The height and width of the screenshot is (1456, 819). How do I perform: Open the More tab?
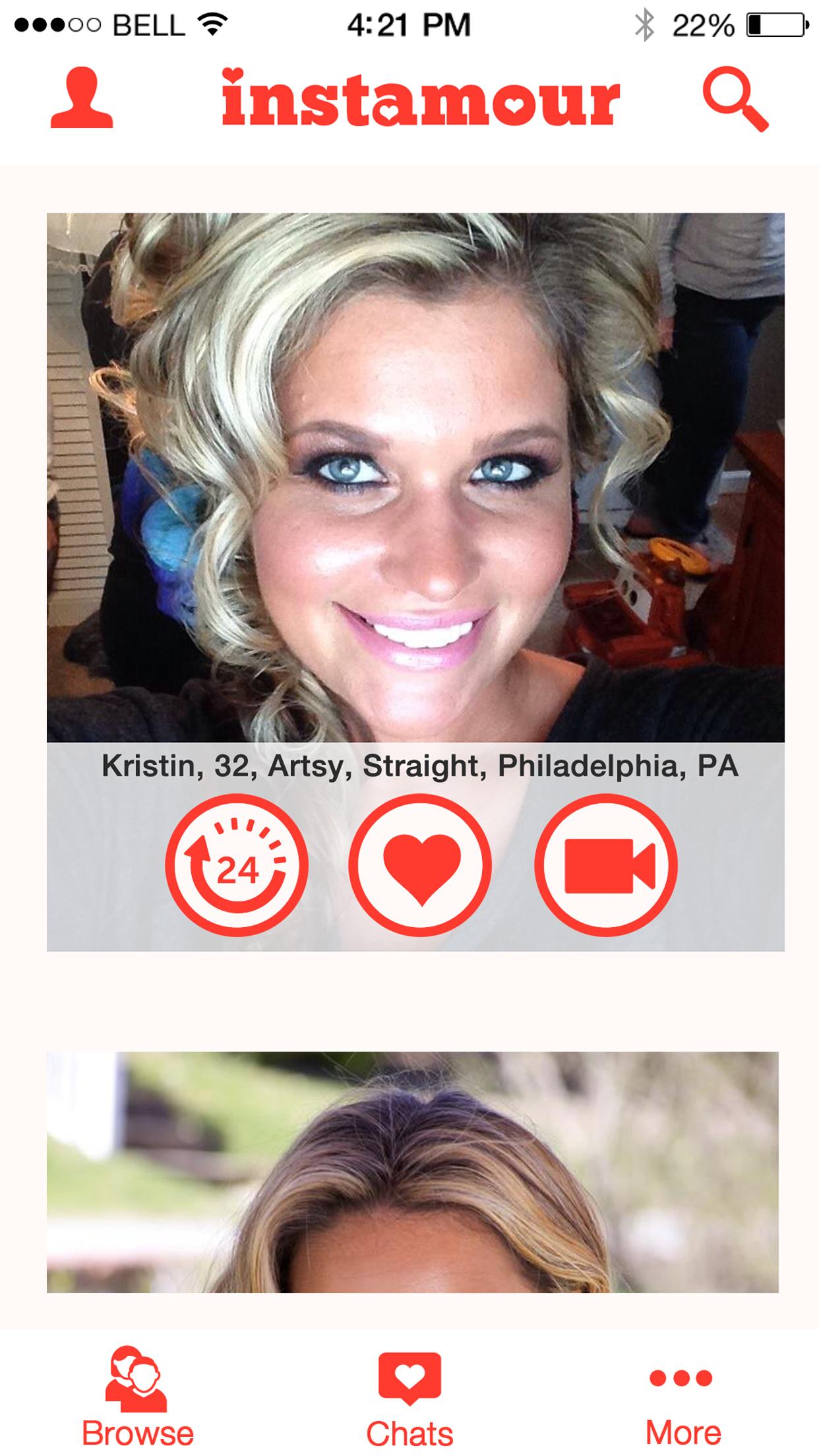[682, 1397]
